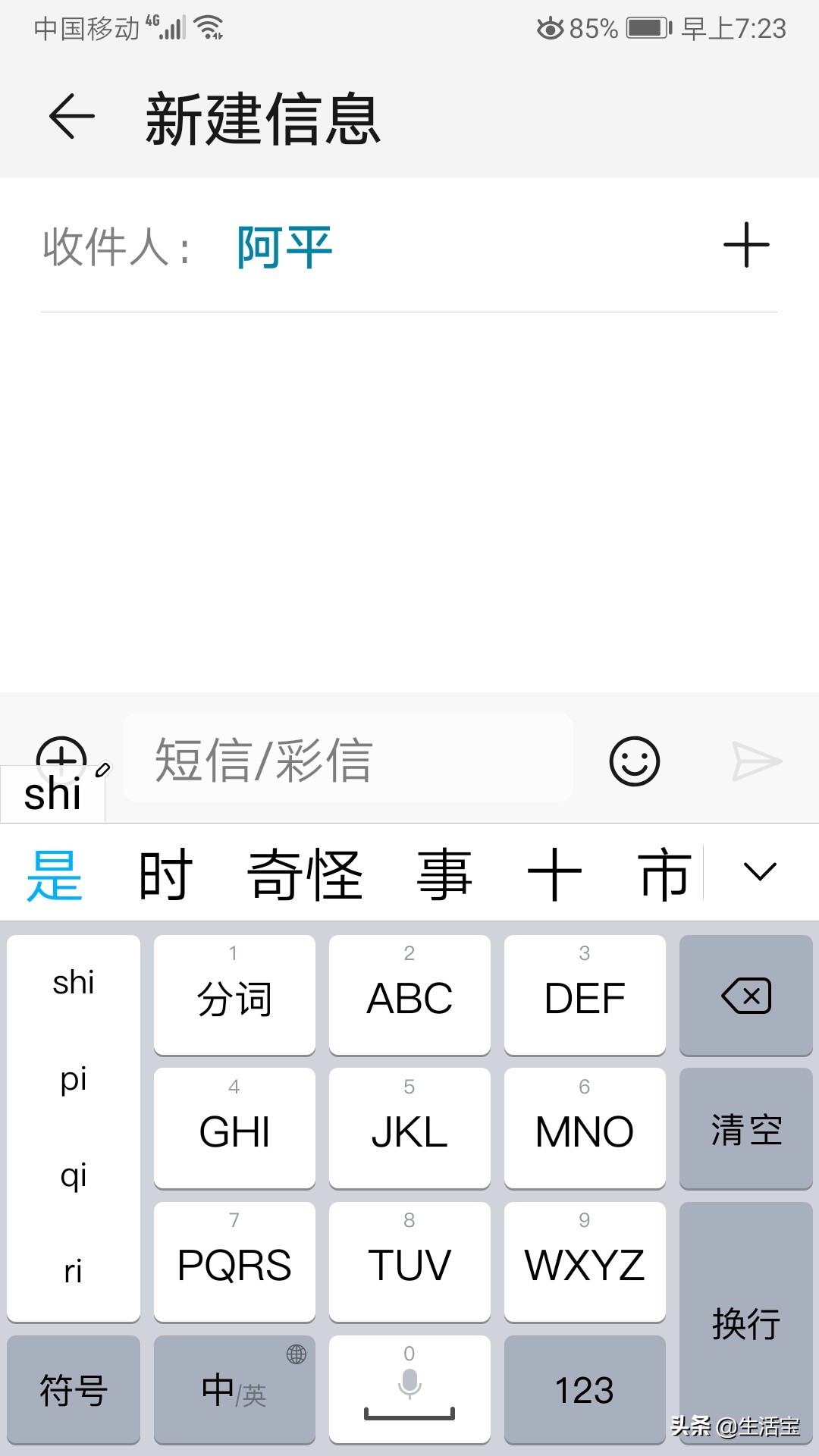Add a recipient with the plus icon
Image resolution: width=819 pixels, height=1456 pixels.
pyautogui.click(x=746, y=245)
